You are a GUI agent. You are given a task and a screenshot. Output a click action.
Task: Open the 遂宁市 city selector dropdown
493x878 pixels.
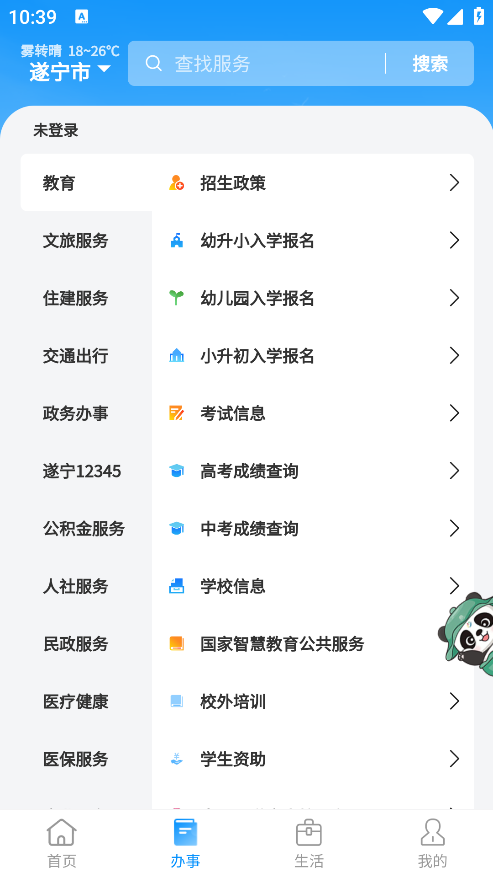tap(70, 72)
